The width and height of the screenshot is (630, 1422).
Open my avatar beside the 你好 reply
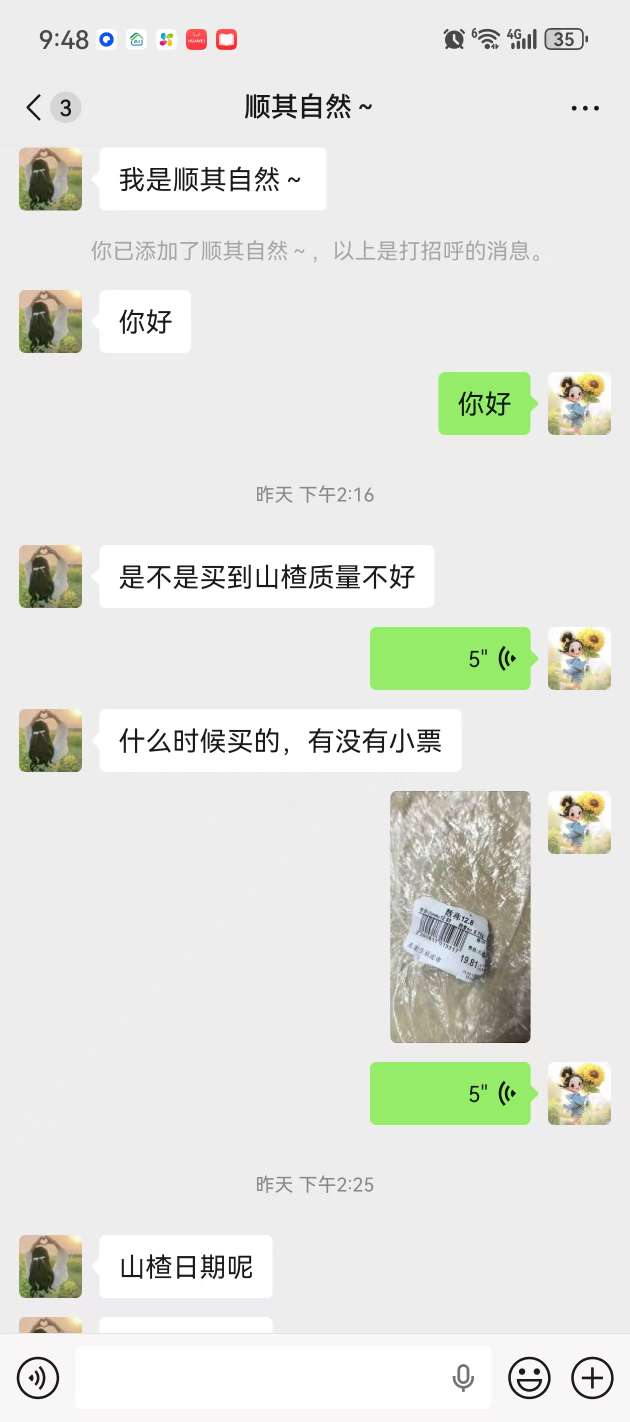click(579, 403)
